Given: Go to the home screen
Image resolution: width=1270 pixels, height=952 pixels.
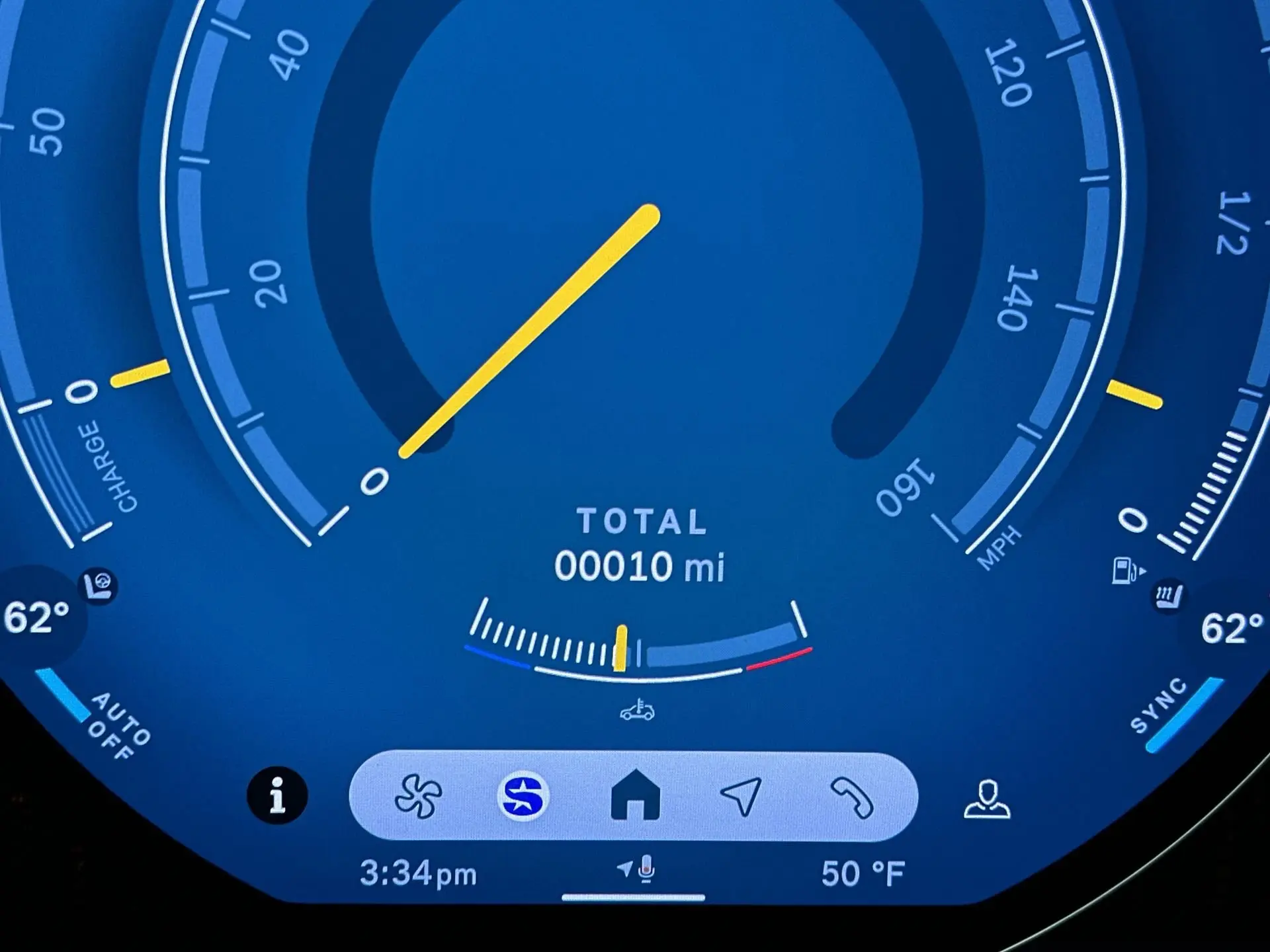Looking at the screenshot, I should 635,796.
